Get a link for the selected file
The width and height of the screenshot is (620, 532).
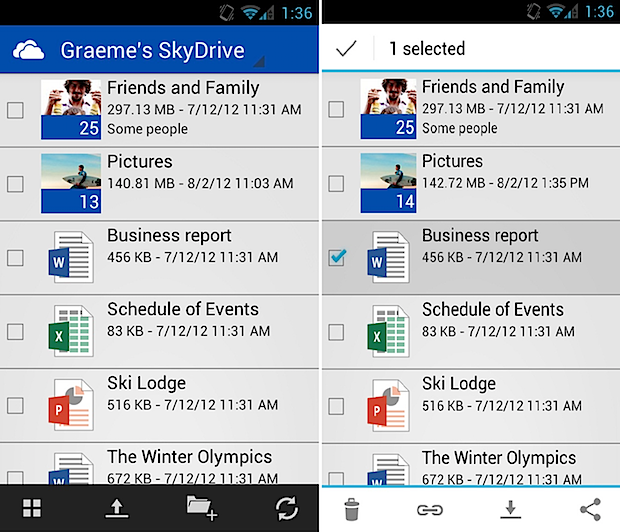click(430, 510)
